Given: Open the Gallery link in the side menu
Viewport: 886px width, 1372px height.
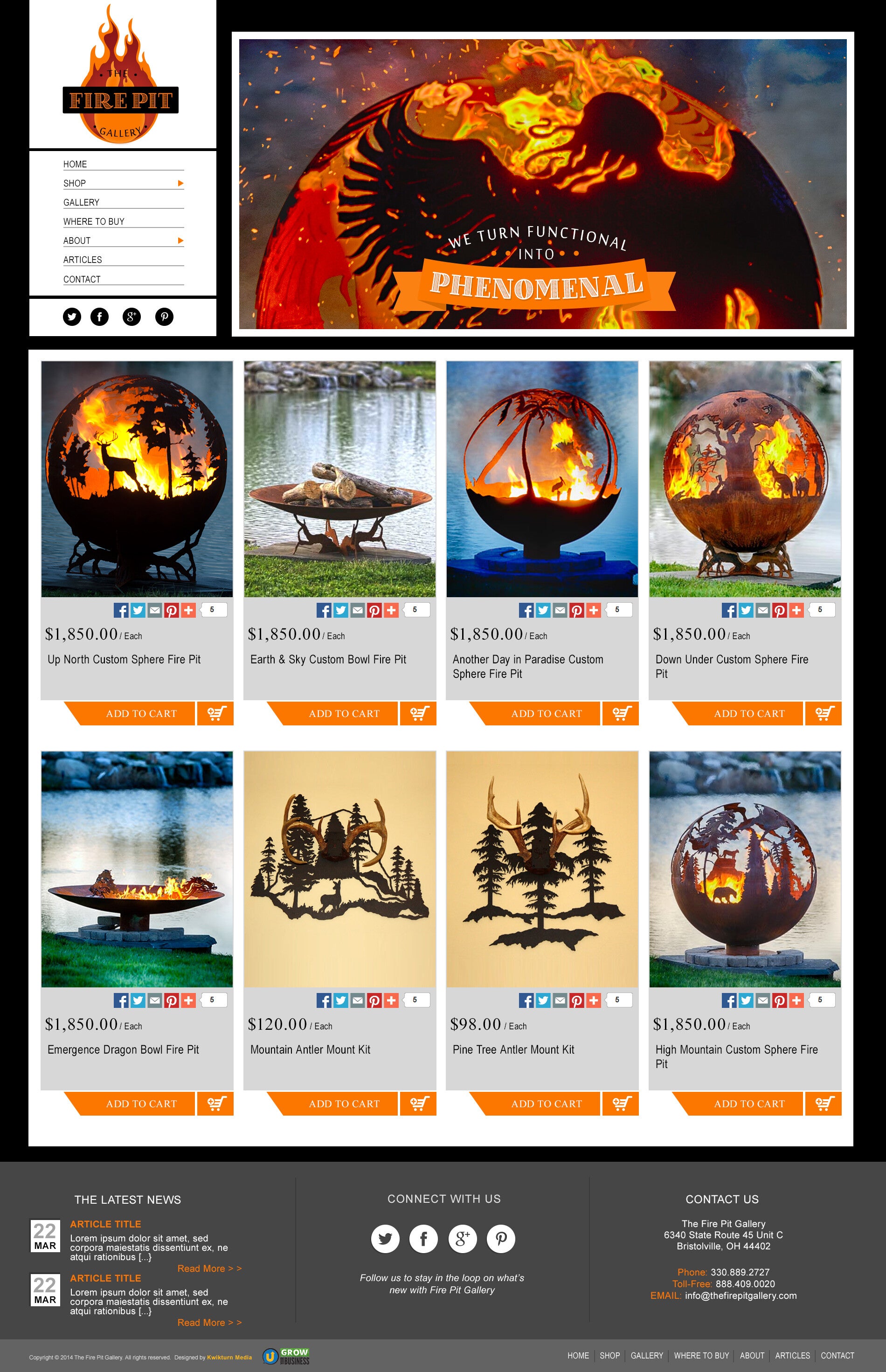Looking at the screenshot, I should 81,202.
